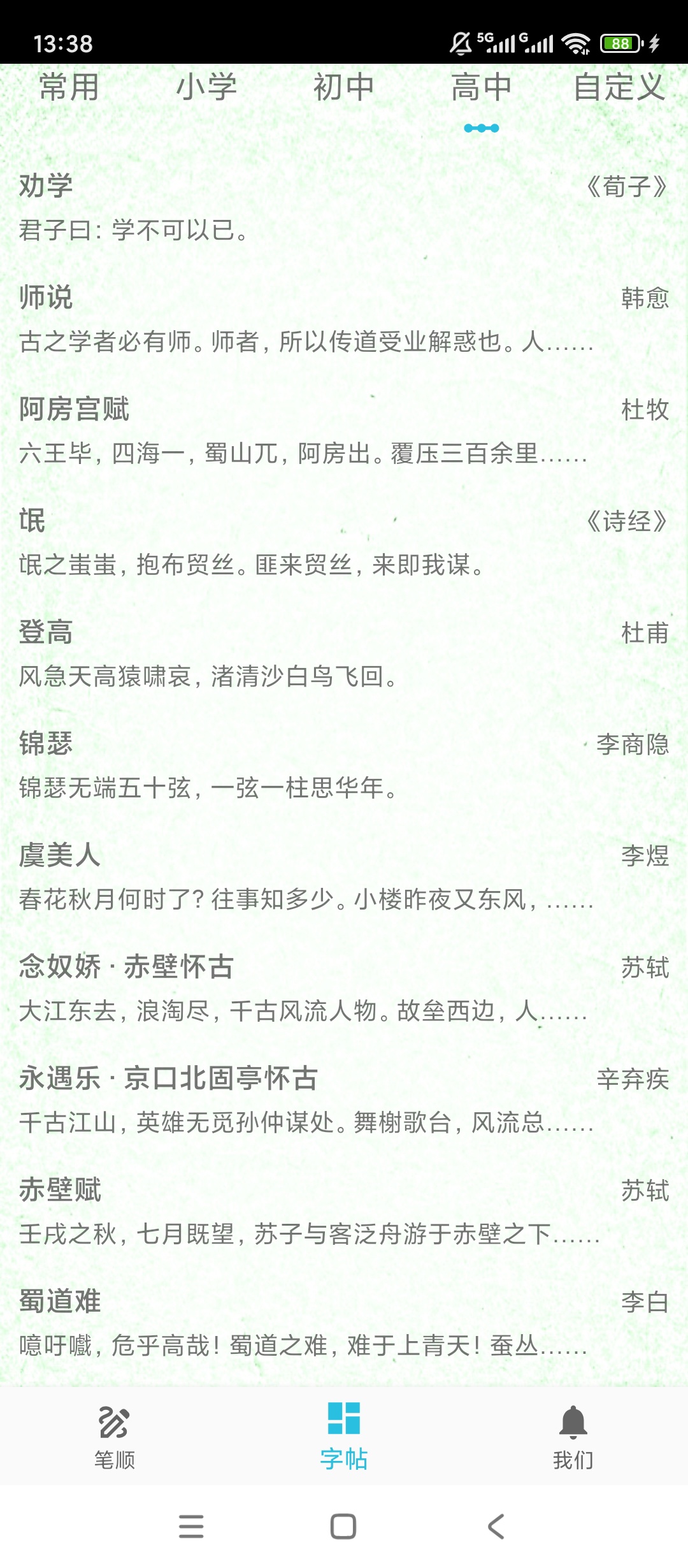Open 师说 by 韩愈
This screenshot has width=688, height=1568.
click(344, 319)
